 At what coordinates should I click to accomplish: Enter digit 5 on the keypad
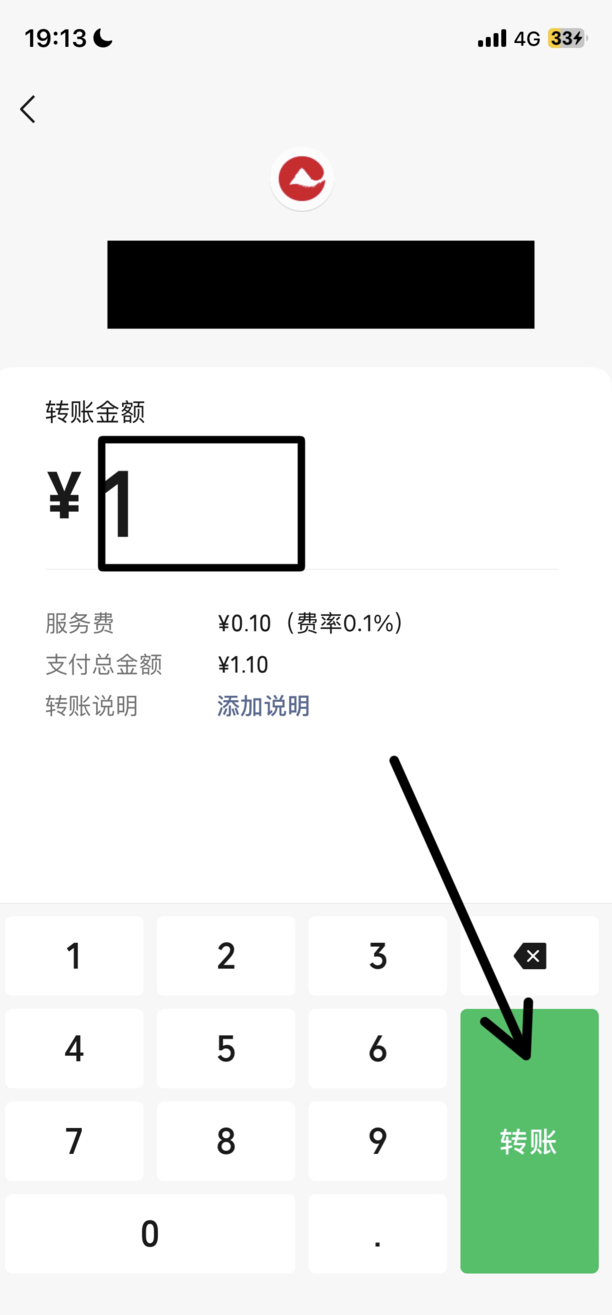click(x=226, y=1049)
